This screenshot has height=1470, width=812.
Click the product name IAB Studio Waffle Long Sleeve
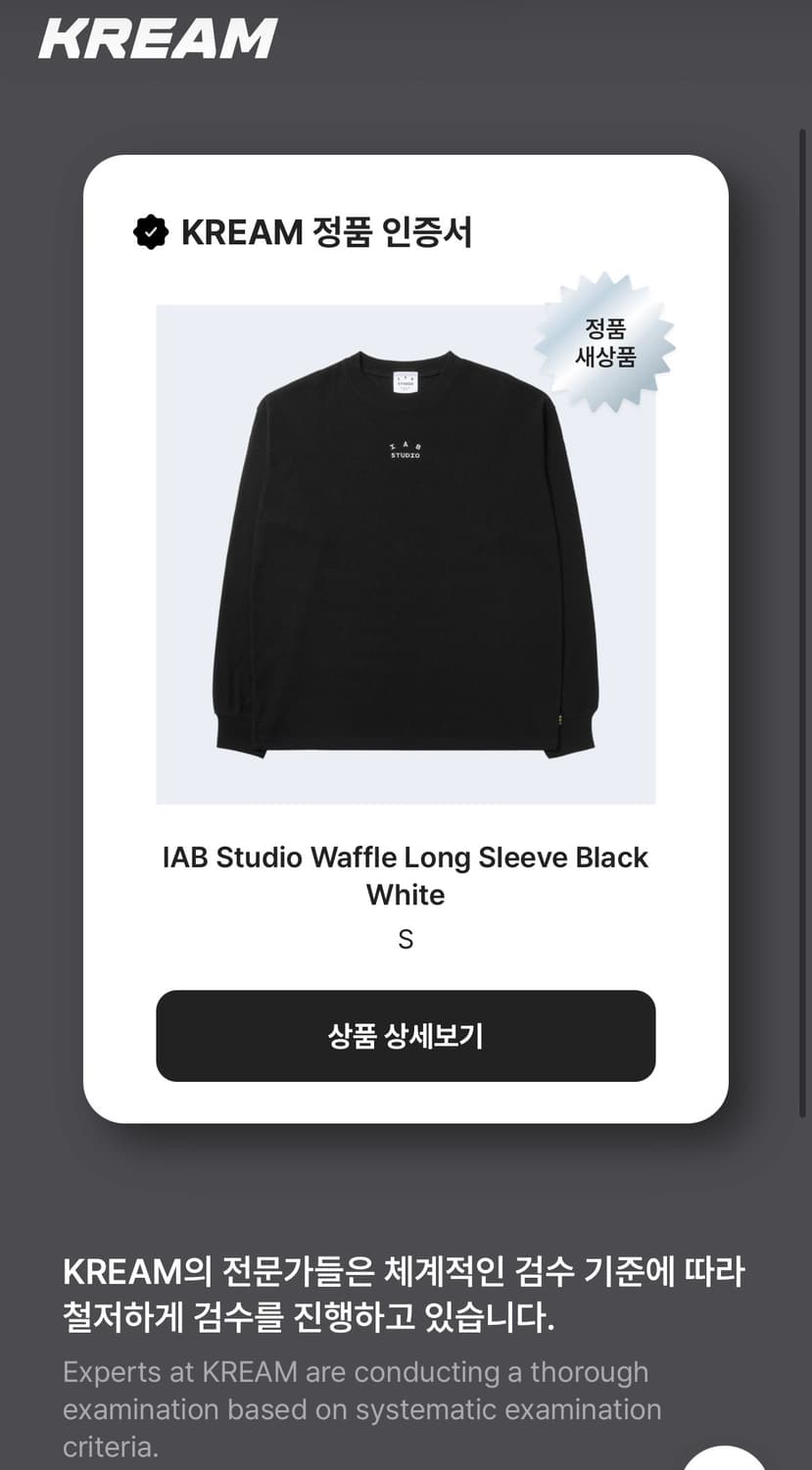point(405,857)
